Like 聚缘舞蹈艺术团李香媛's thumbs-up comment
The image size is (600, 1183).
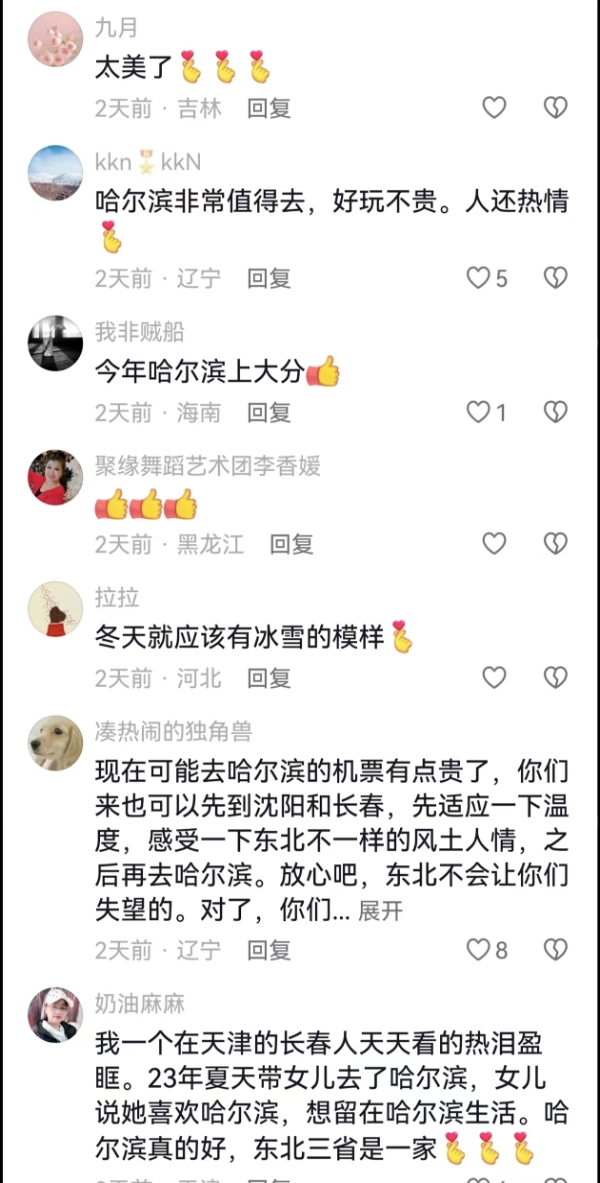pos(494,543)
